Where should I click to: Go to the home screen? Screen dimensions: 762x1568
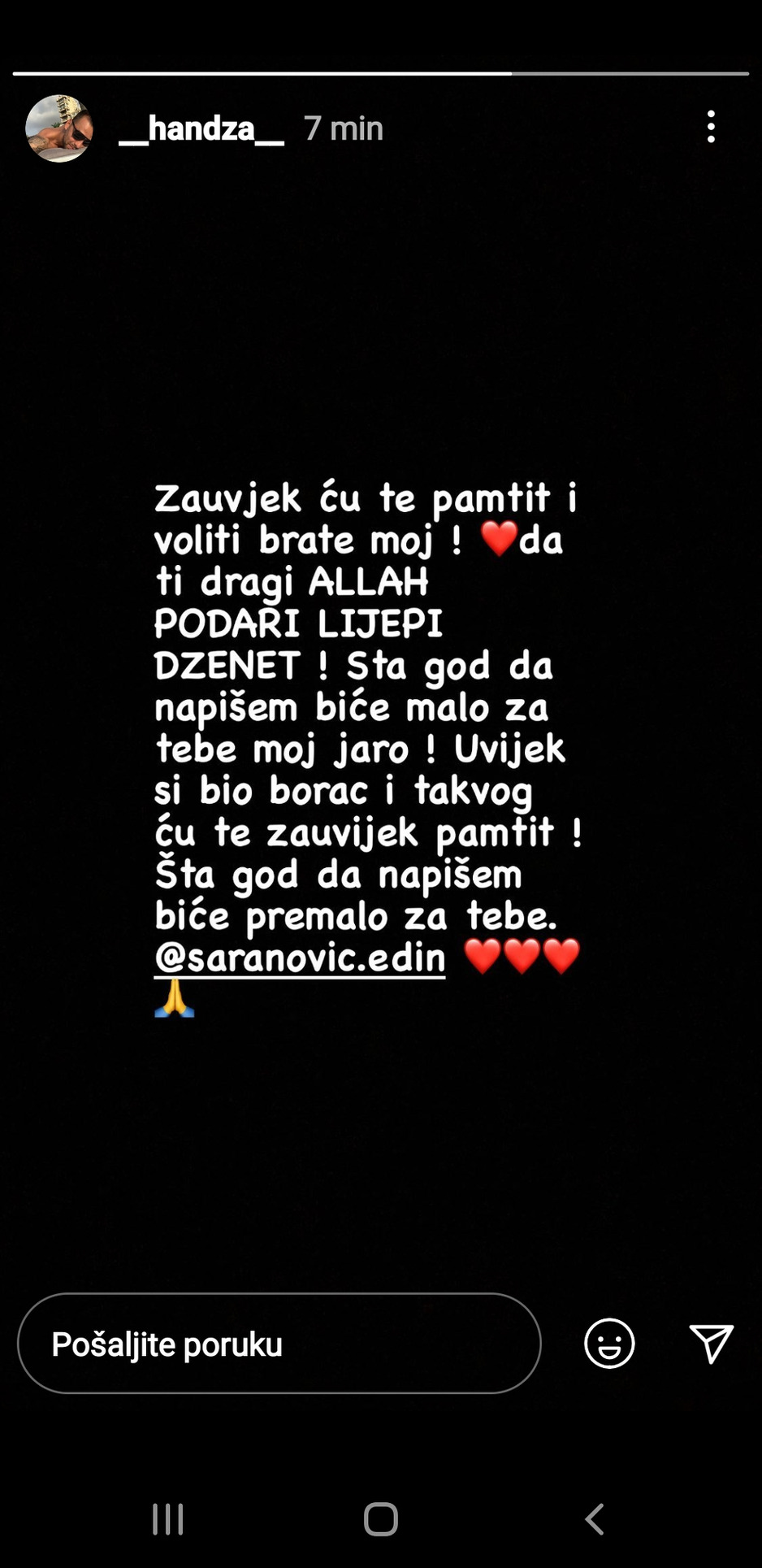pos(381,1518)
